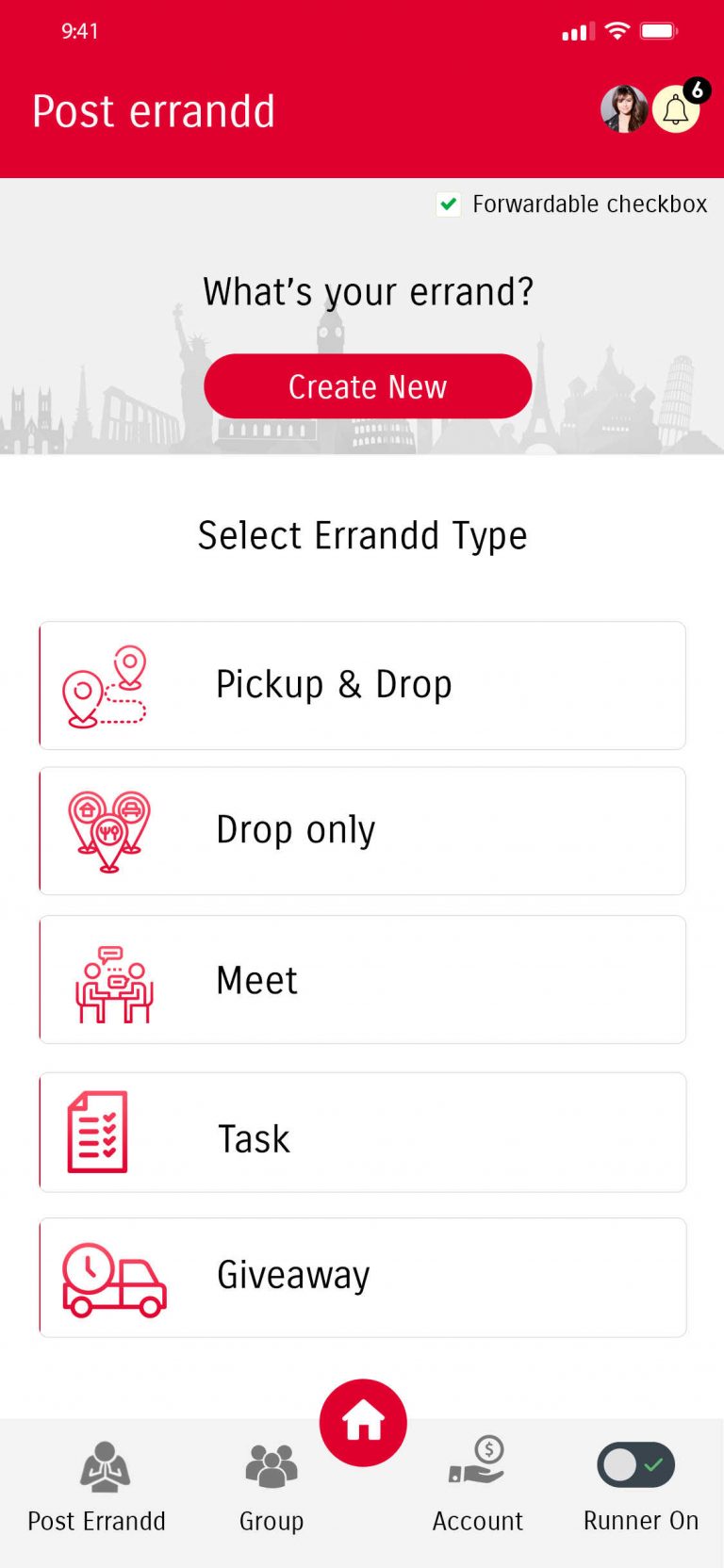The height and width of the screenshot is (1568, 724).
Task: Choose the Drop only errand type
Action: click(x=362, y=831)
